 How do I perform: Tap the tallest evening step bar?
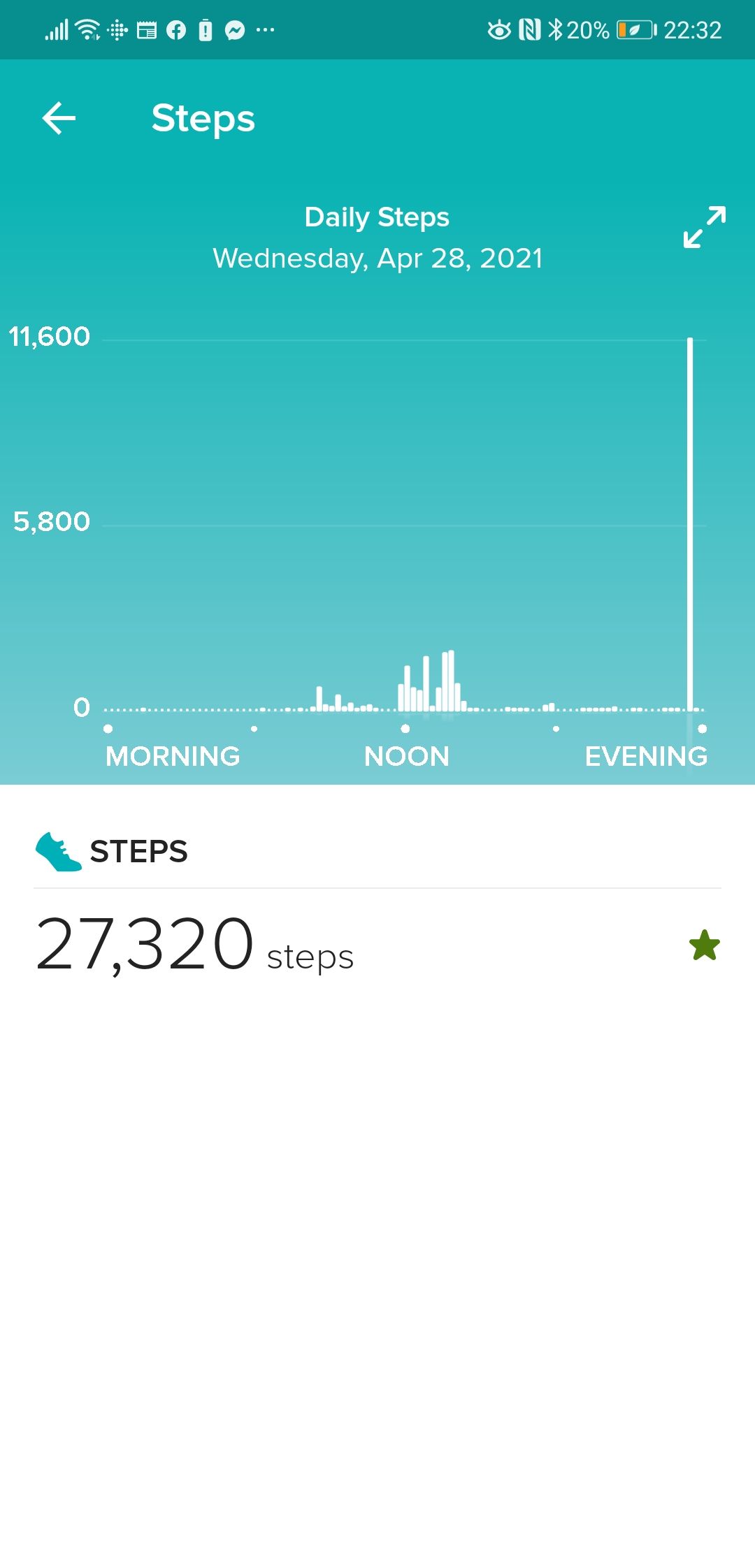pyautogui.click(x=691, y=524)
